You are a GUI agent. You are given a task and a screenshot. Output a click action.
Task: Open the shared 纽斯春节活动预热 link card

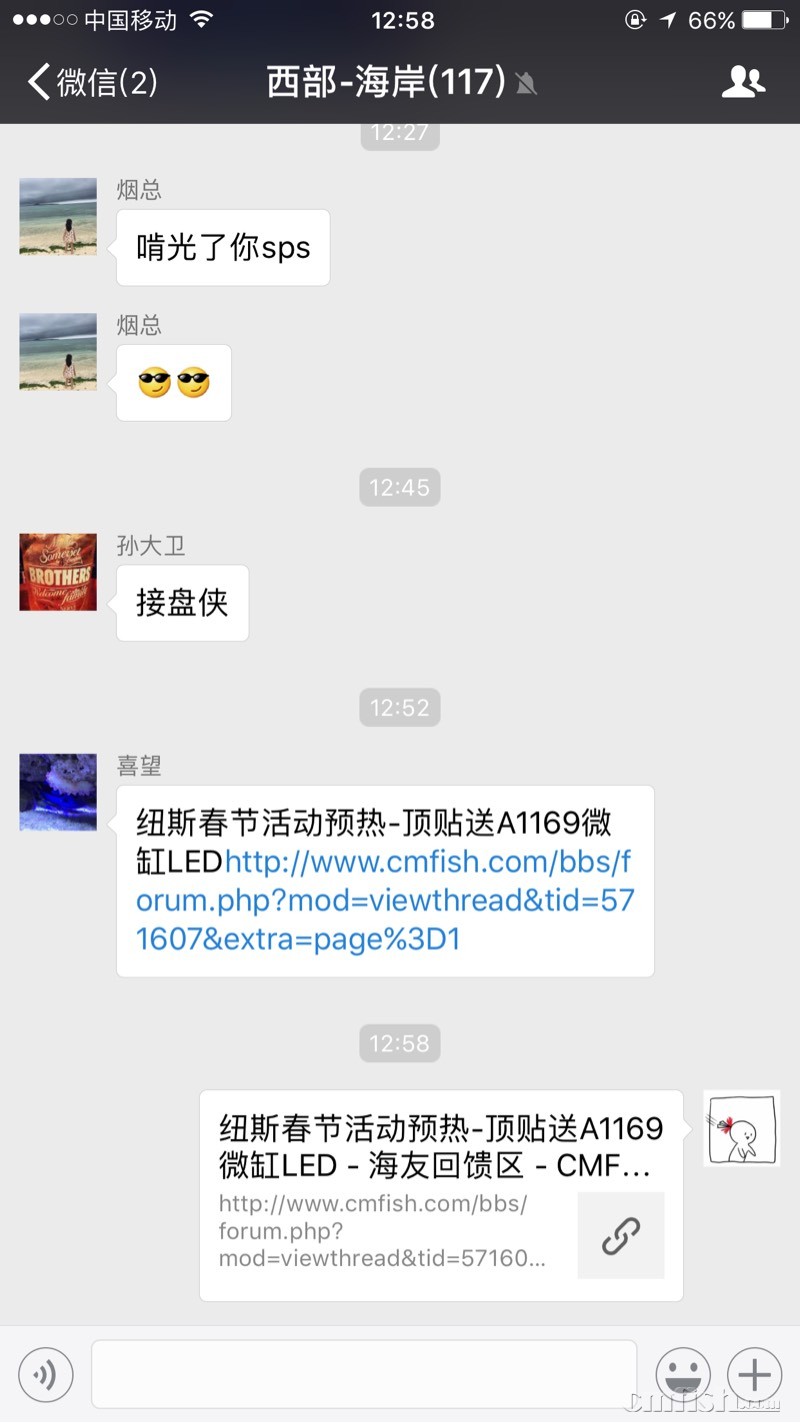point(440,1195)
